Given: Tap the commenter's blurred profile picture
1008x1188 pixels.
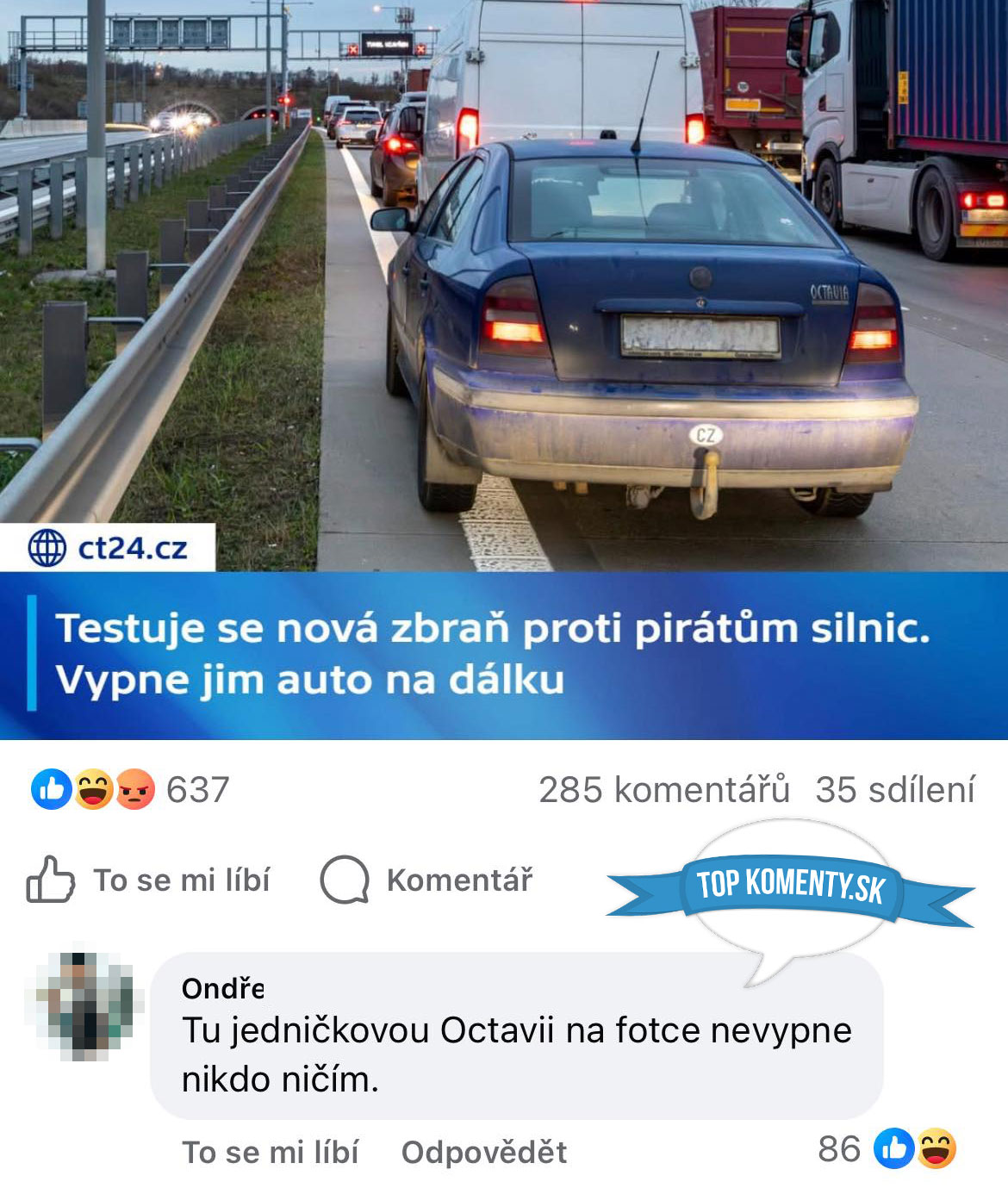Looking at the screenshot, I should click(84, 1005).
